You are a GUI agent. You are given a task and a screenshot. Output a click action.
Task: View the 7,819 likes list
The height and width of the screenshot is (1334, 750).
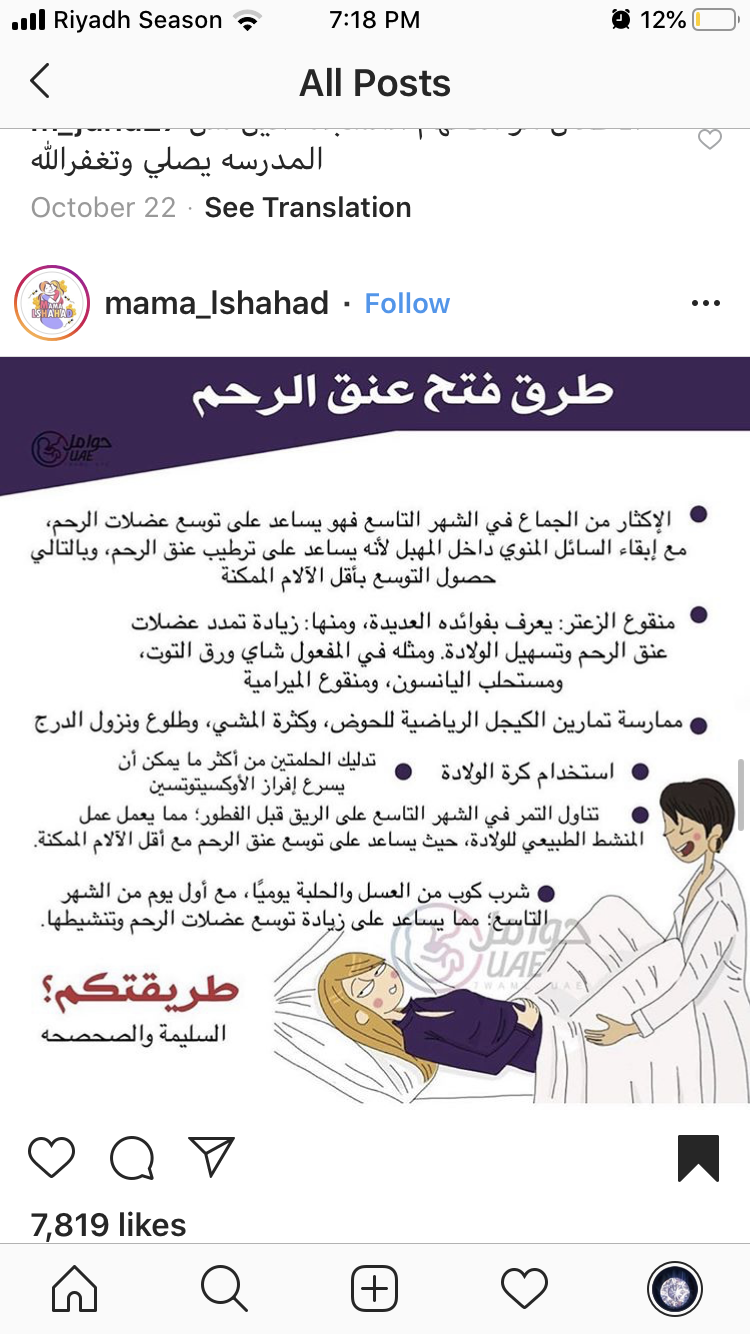(109, 1224)
